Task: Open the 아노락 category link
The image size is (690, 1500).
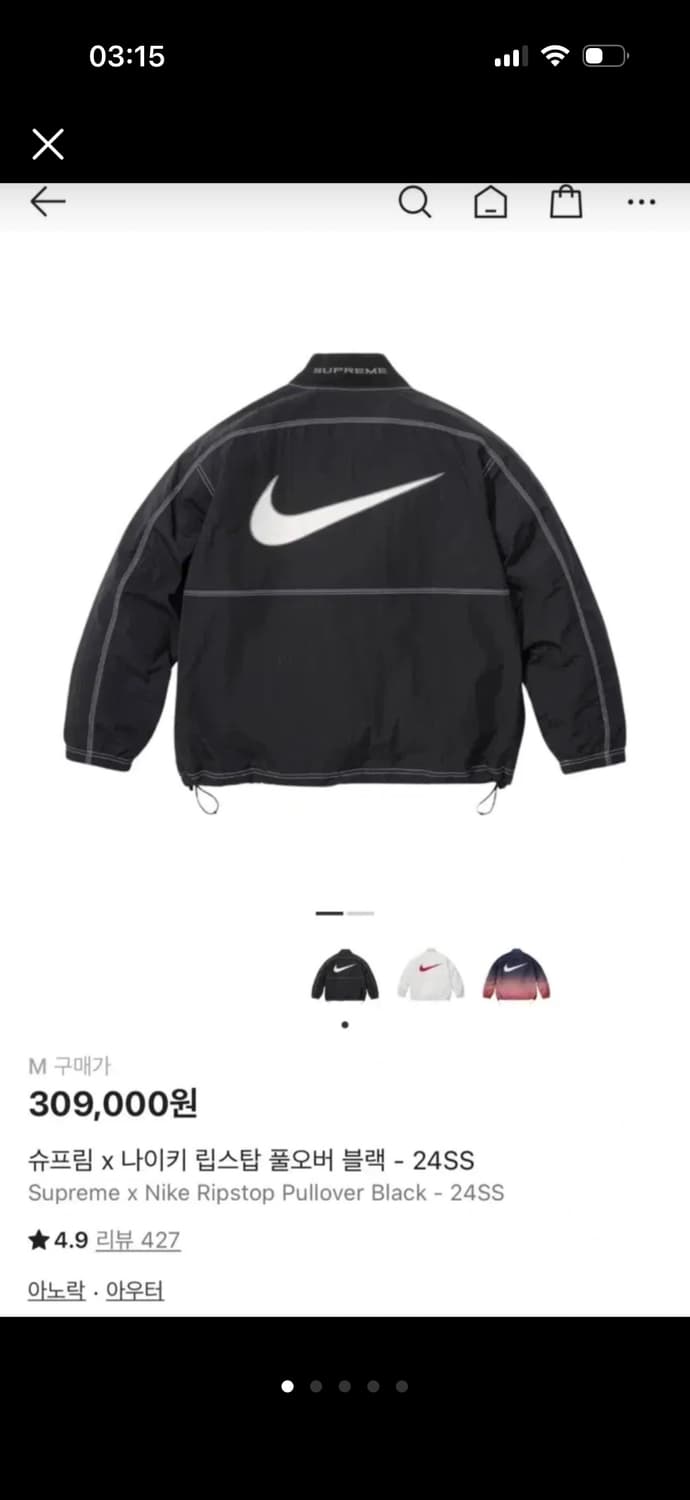Action: point(56,1291)
